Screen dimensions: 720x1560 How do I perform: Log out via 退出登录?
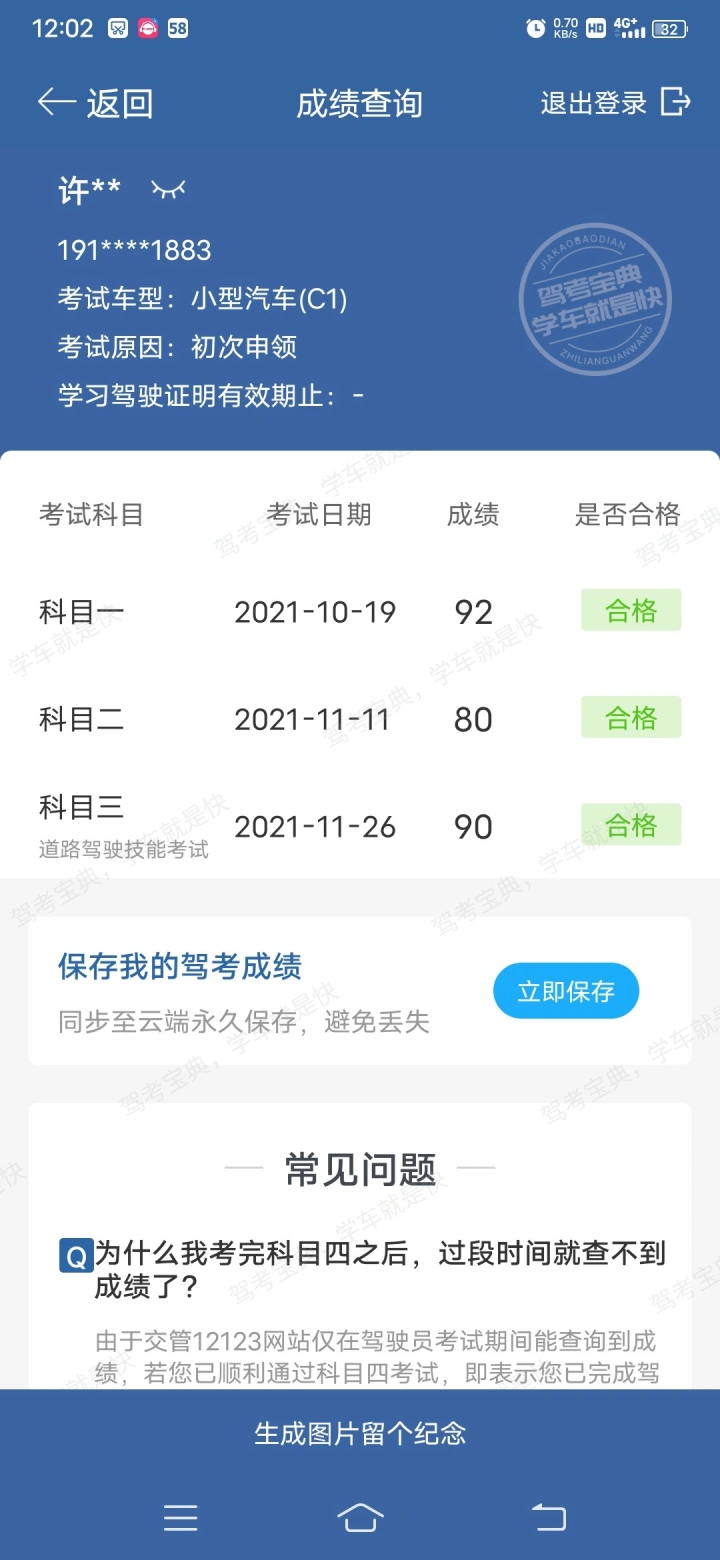[615, 102]
